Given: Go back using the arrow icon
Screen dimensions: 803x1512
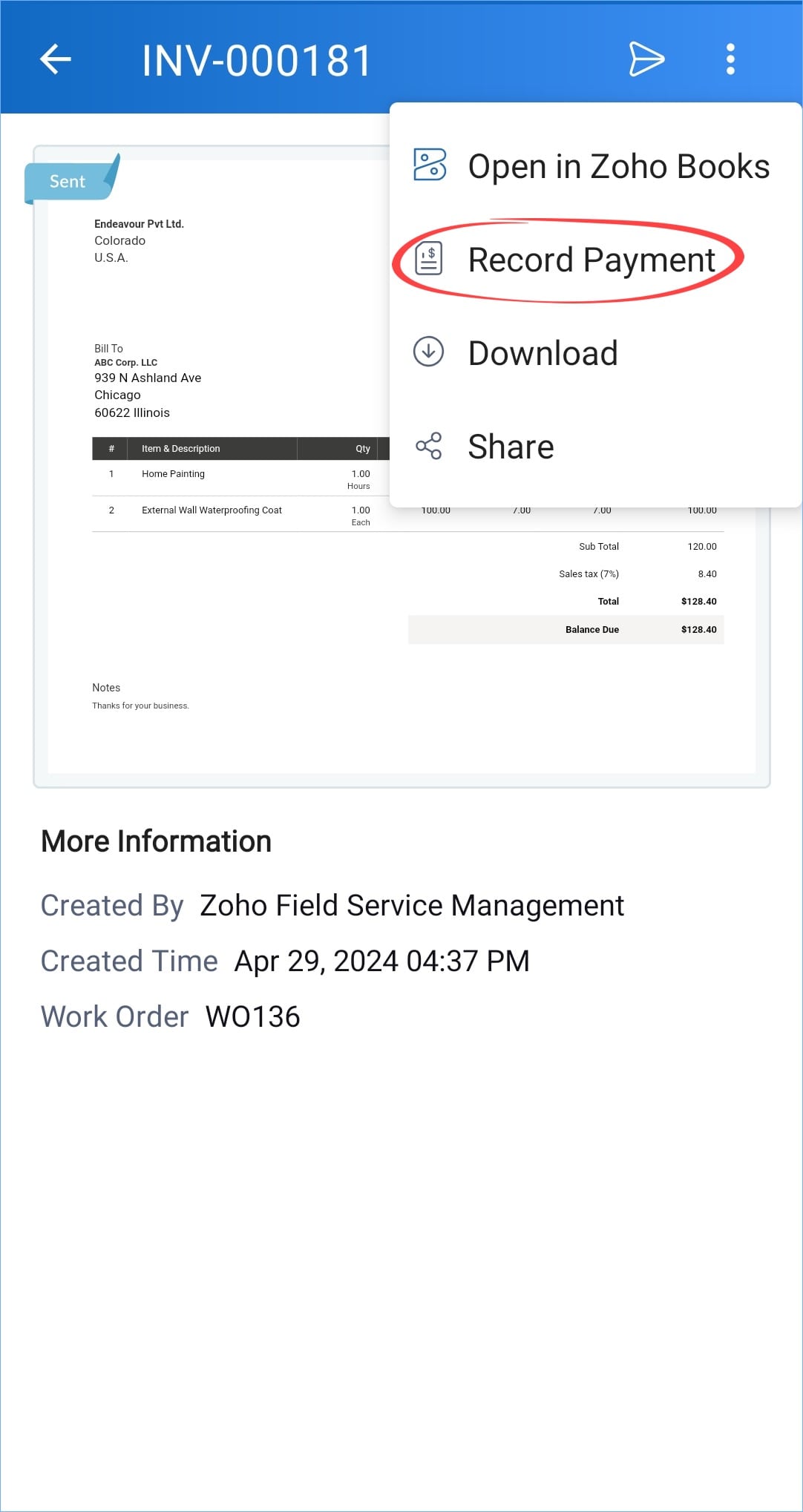Looking at the screenshot, I should (56, 59).
